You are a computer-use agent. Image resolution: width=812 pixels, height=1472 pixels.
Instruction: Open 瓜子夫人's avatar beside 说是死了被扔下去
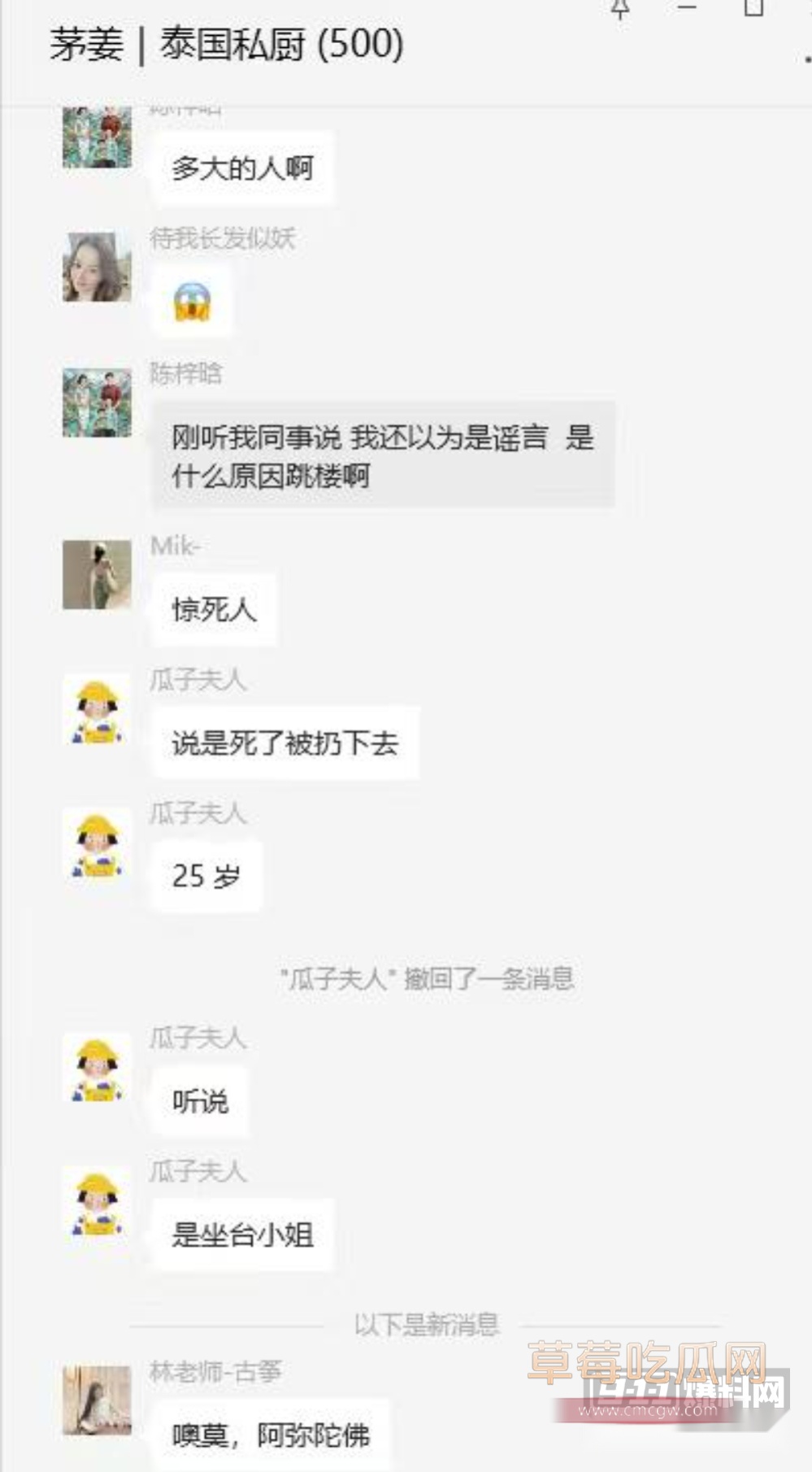coord(97,709)
